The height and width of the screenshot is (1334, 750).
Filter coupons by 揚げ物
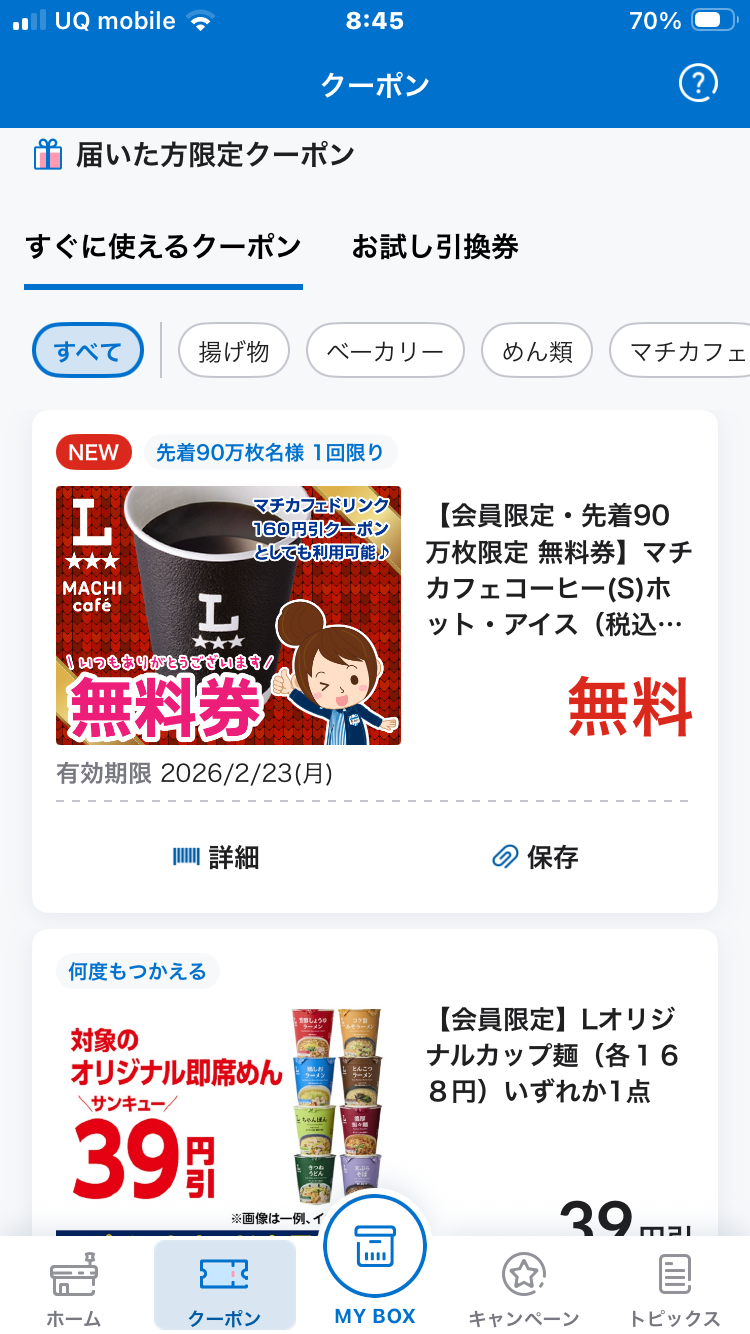pyautogui.click(x=234, y=351)
